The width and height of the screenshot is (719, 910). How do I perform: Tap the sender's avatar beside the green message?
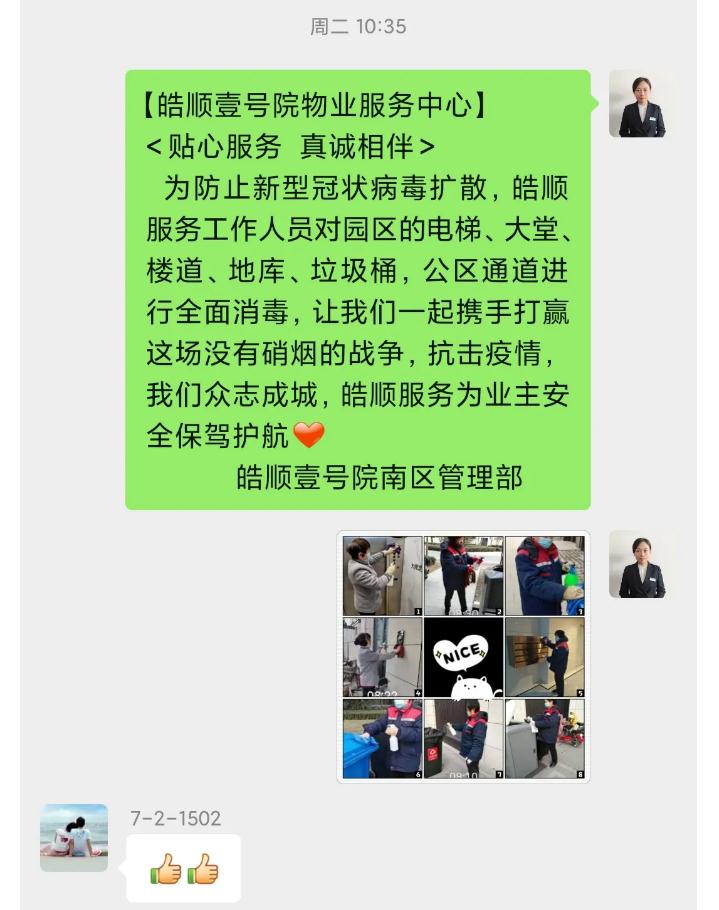(x=642, y=104)
